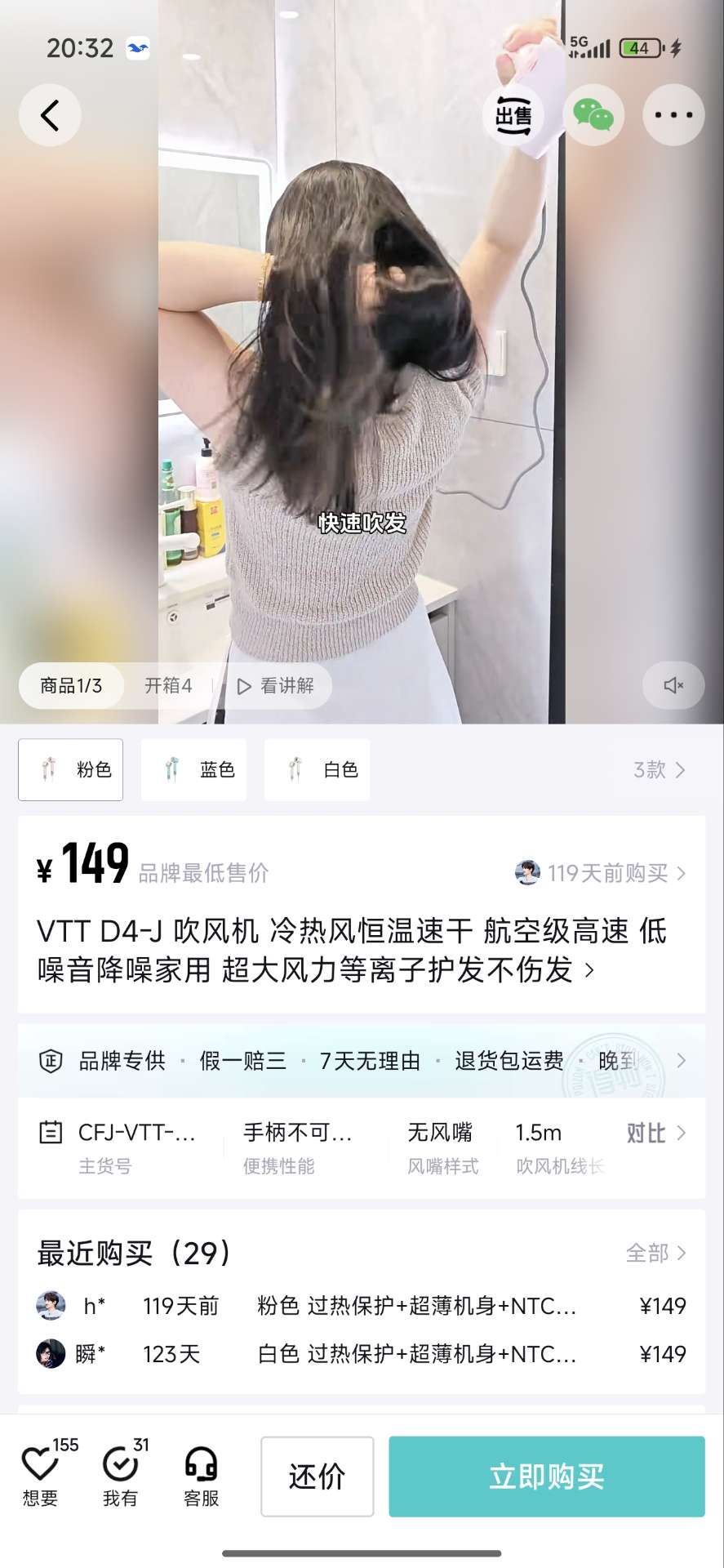Select the 粉色 color option
The image size is (724, 1568).
[71, 769]
